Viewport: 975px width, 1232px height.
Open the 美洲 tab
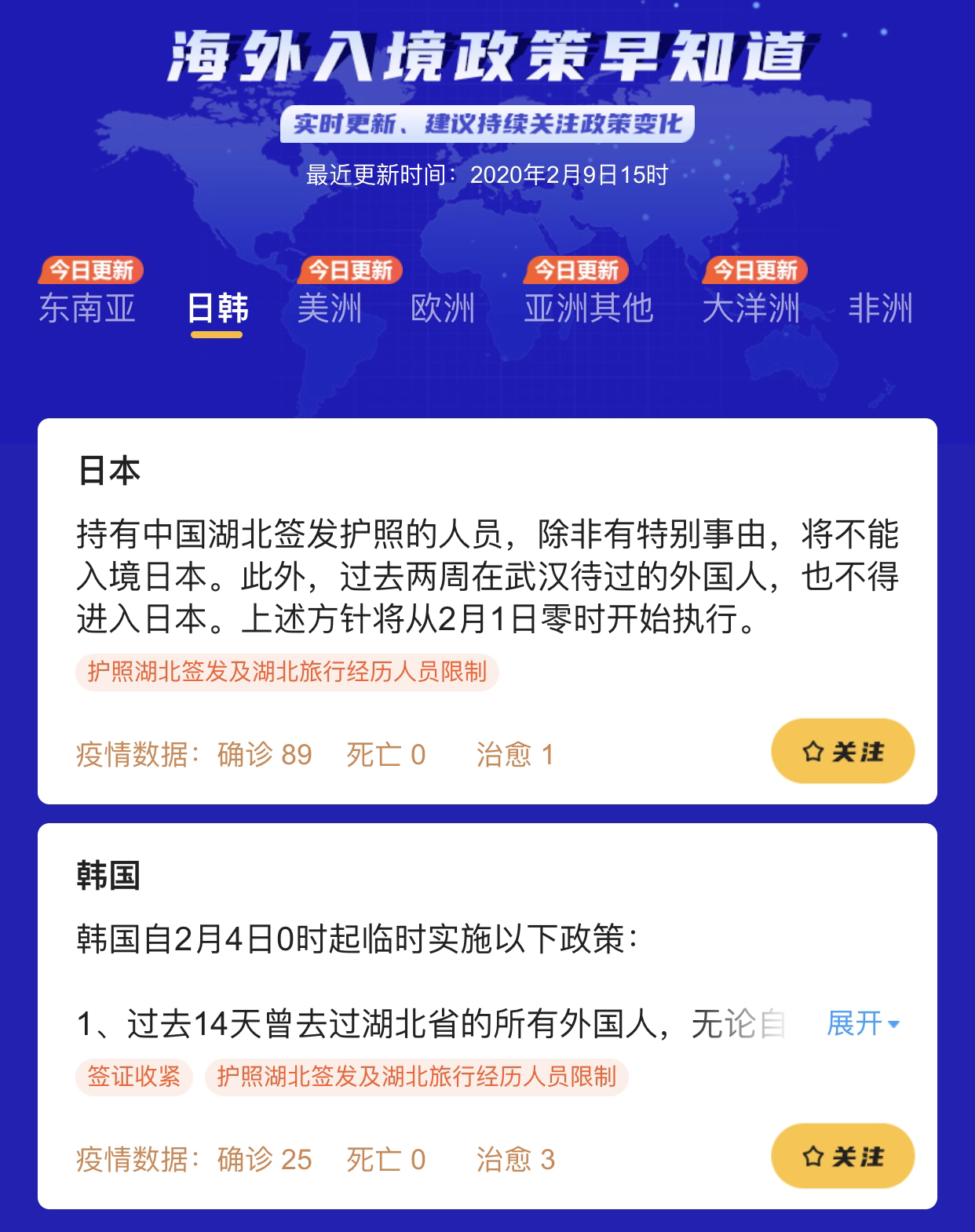pyautogui.click(x=329, y=308)
